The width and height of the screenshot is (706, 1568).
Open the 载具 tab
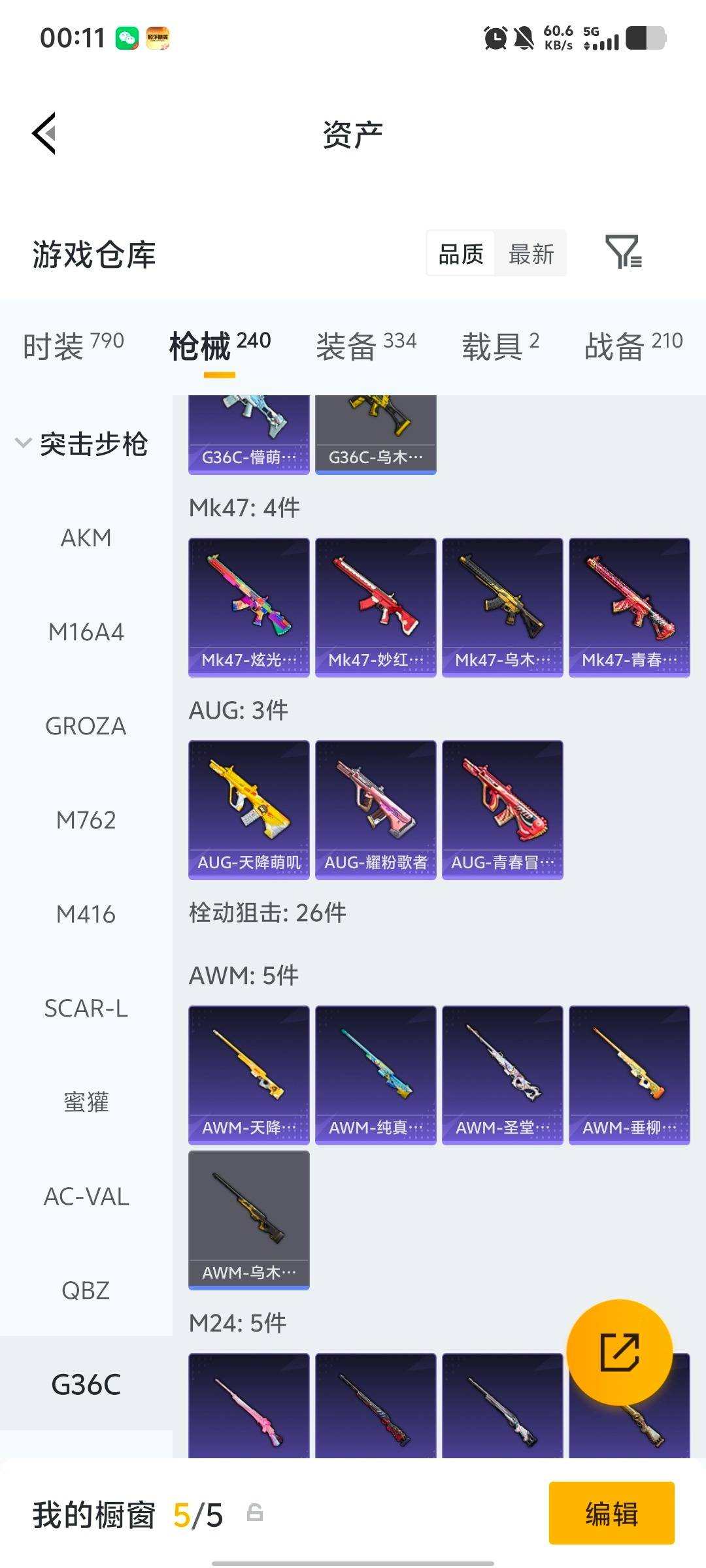pyautogui.click(x=500, y=346)
